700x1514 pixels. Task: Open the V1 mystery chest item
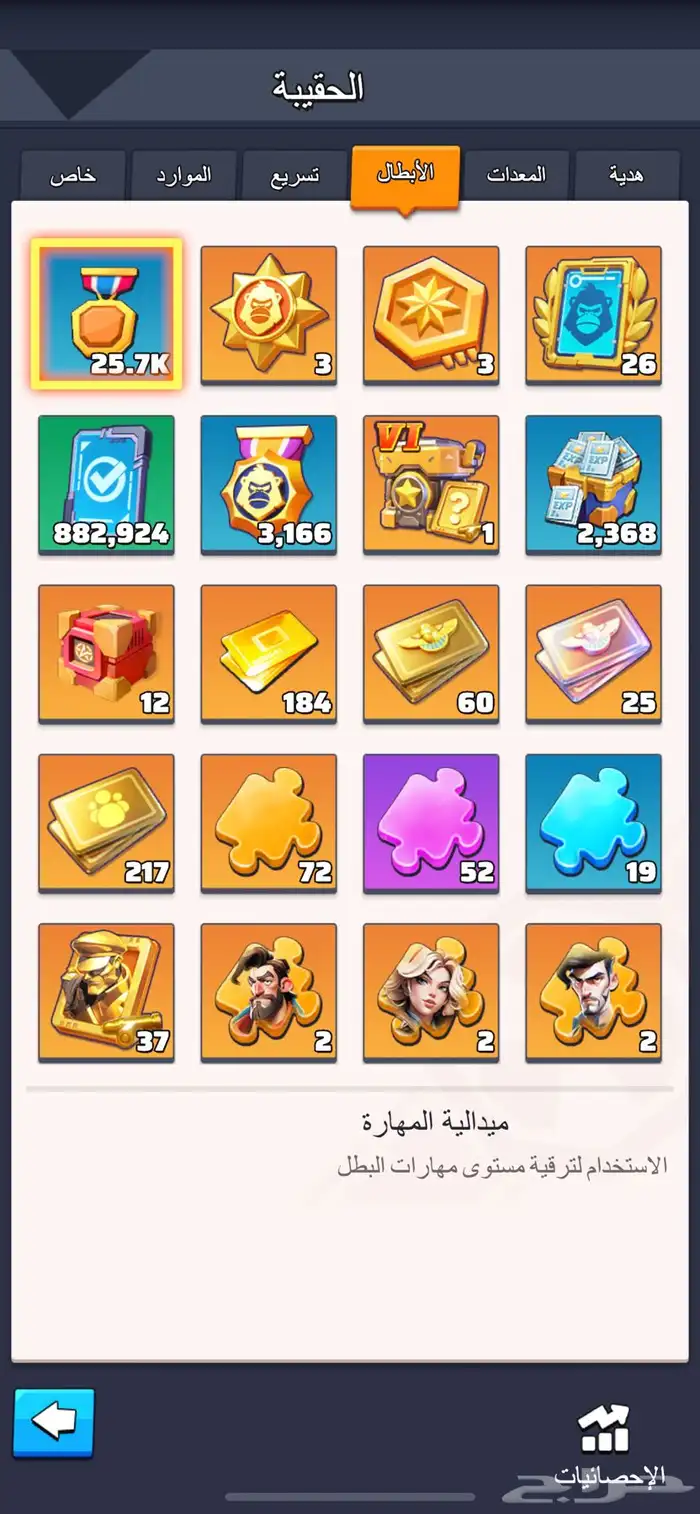431,484
